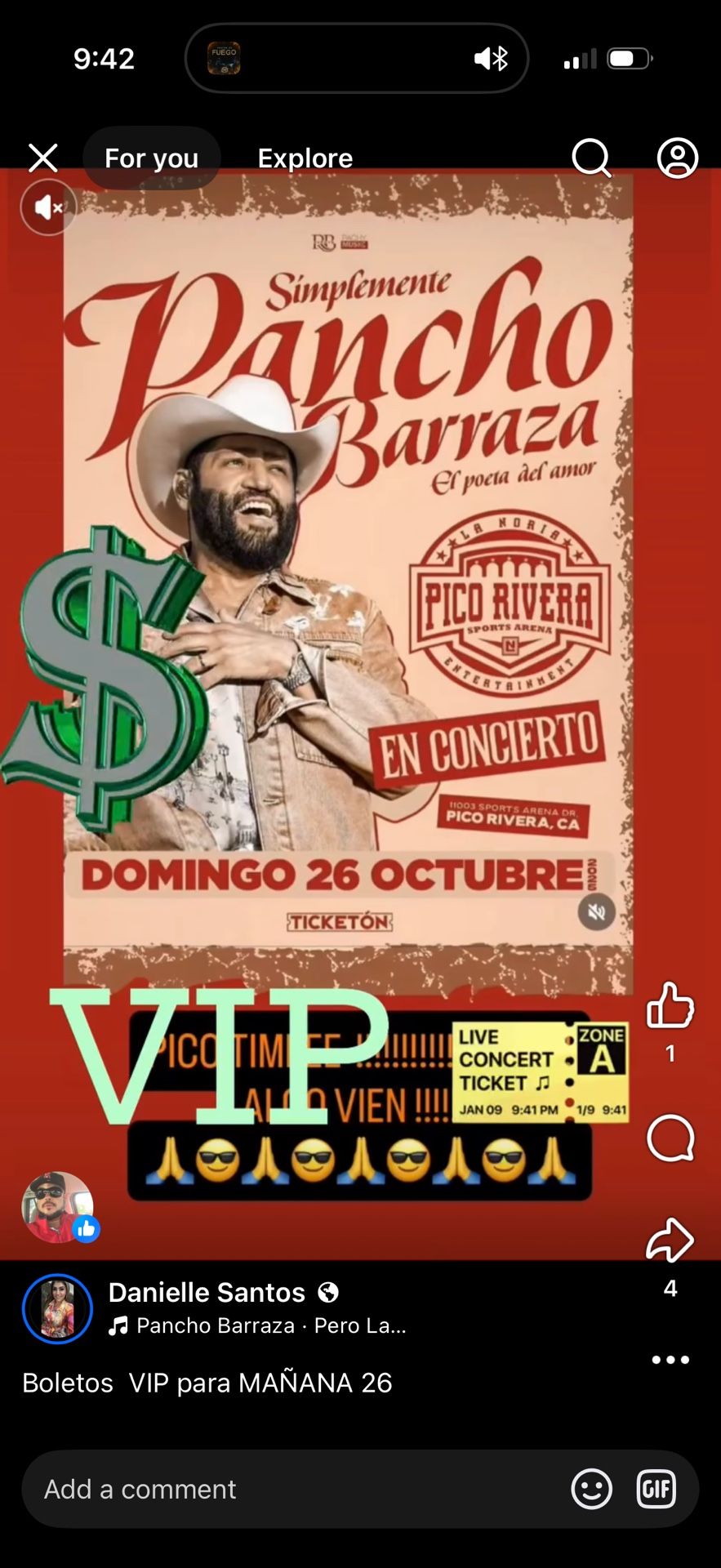
Task: Switch to the Explore tab
Action: point(304,158)
